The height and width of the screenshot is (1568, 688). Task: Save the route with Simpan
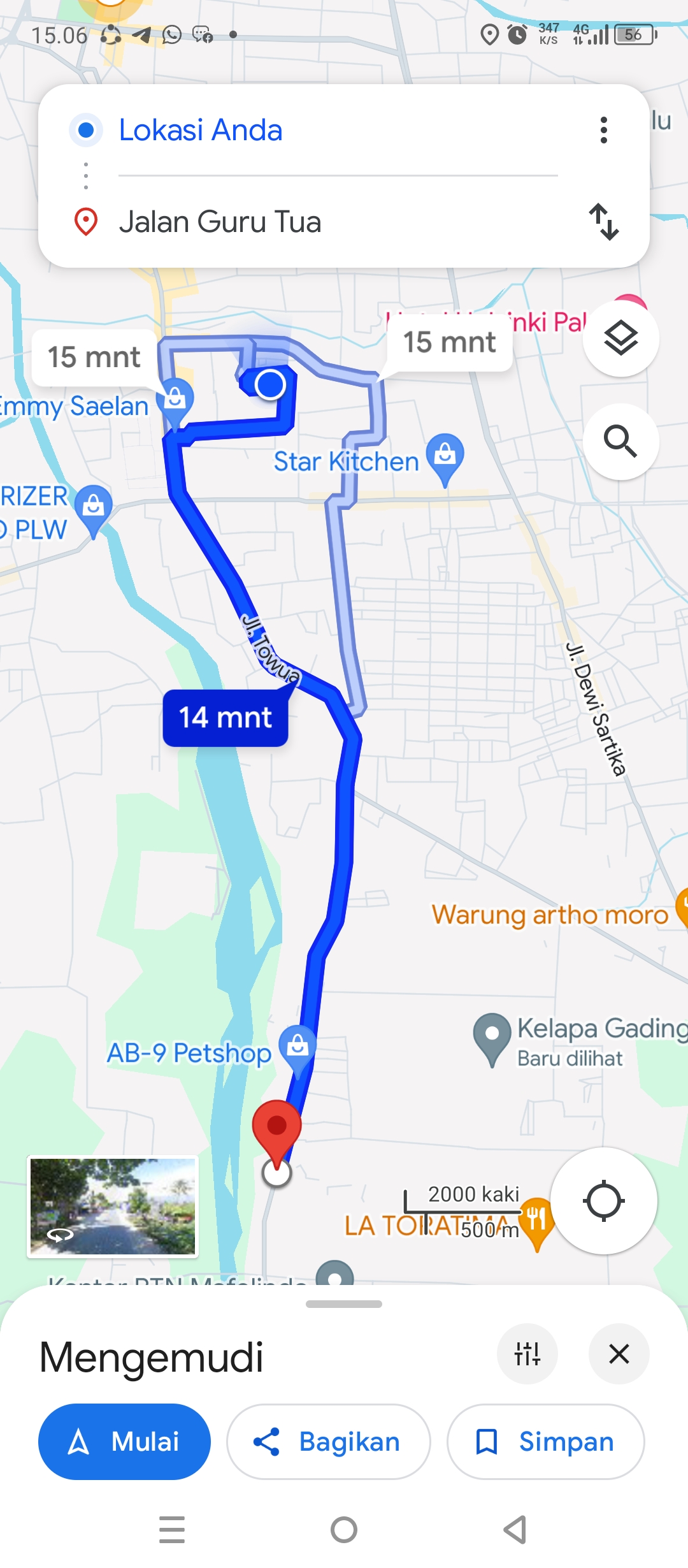click(546, 1442)
